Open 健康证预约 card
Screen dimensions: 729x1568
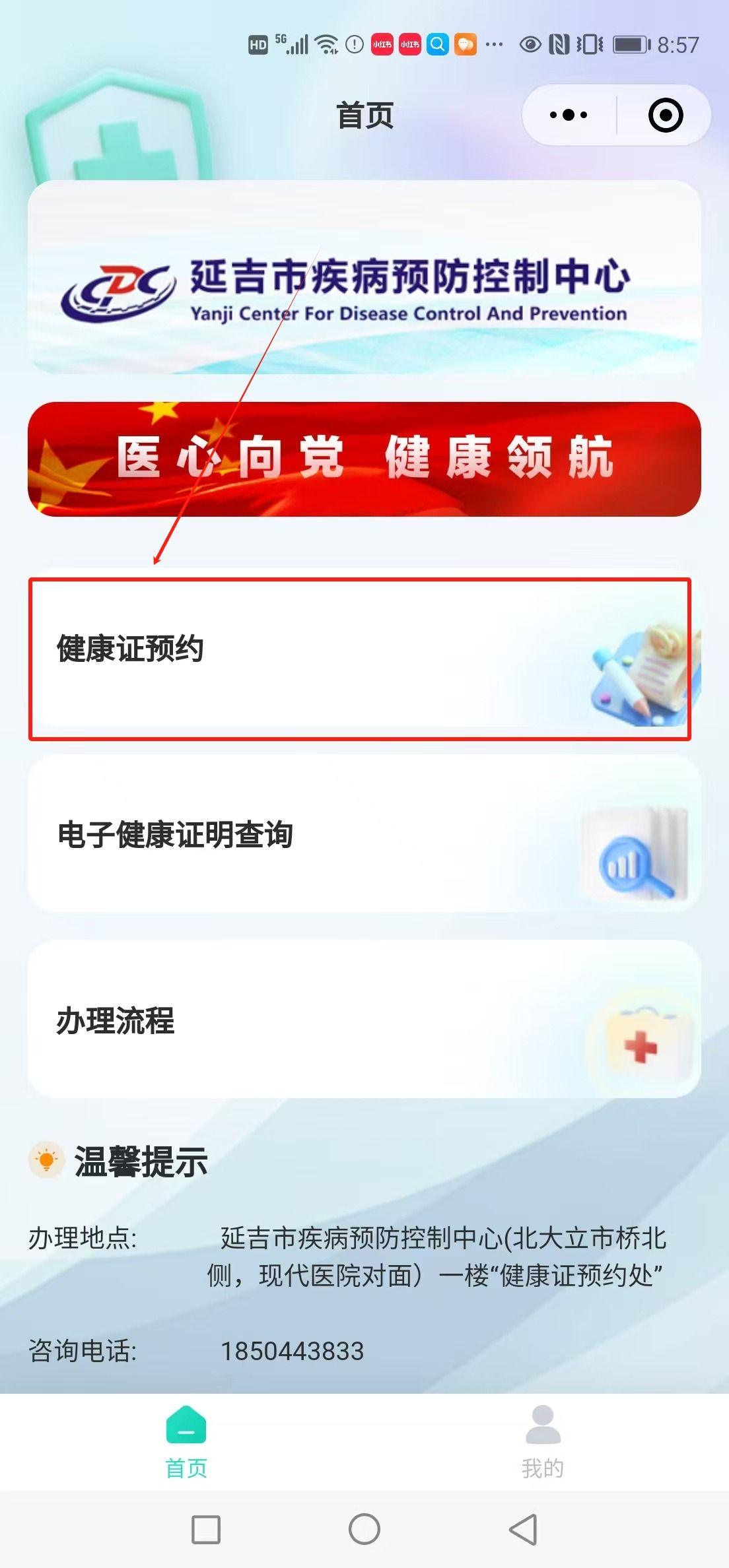coord(360,658)
